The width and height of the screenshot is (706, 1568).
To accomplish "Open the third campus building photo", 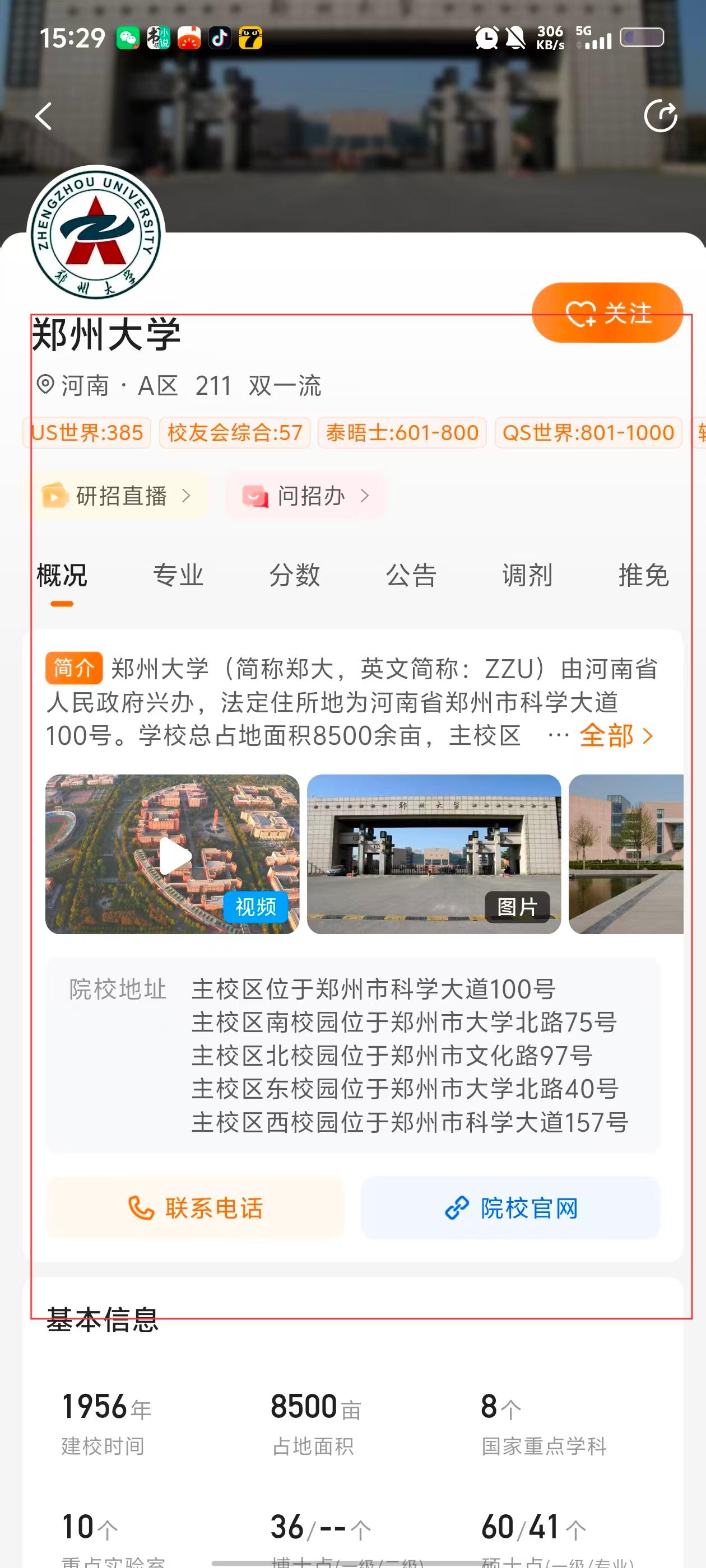I will [x=625, y=854].
